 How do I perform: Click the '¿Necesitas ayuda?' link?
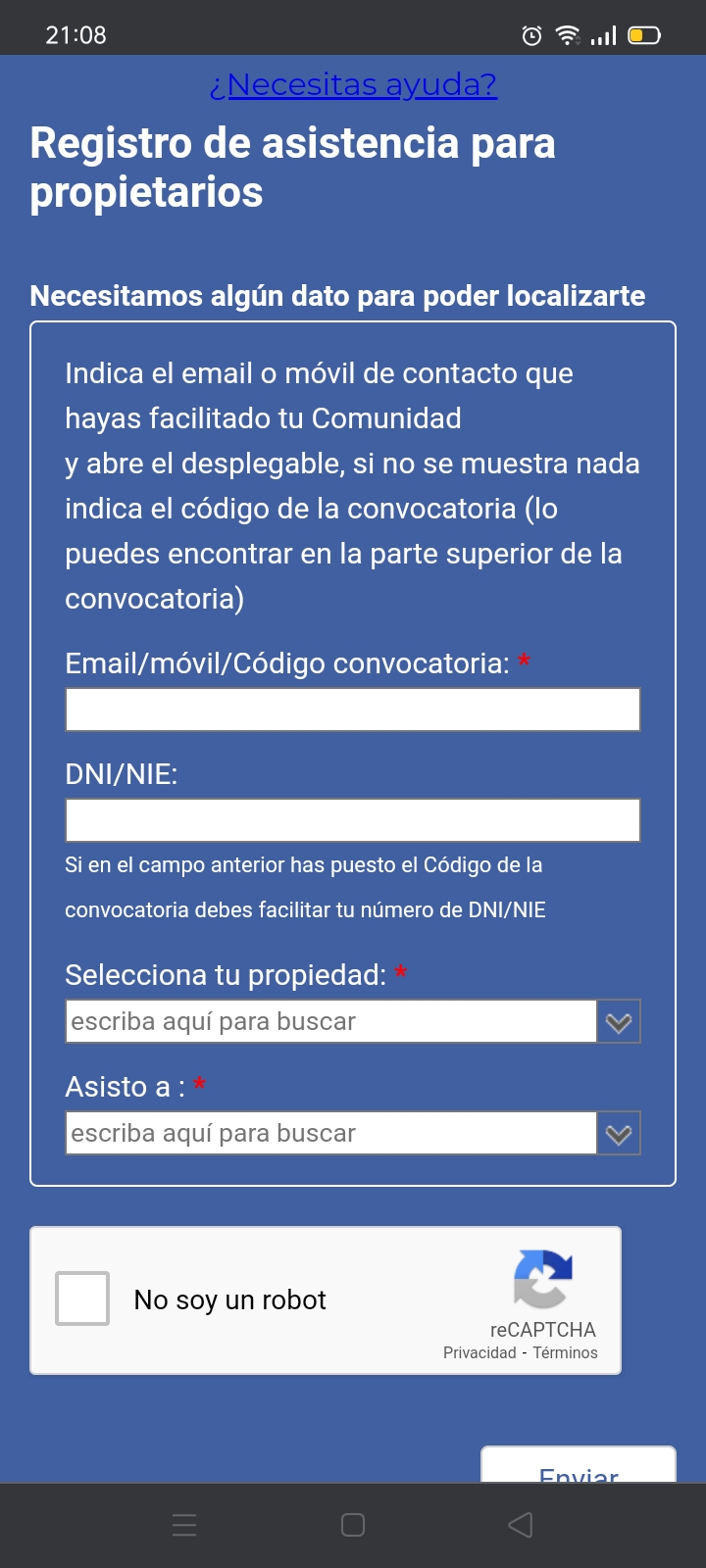point(353,85)
